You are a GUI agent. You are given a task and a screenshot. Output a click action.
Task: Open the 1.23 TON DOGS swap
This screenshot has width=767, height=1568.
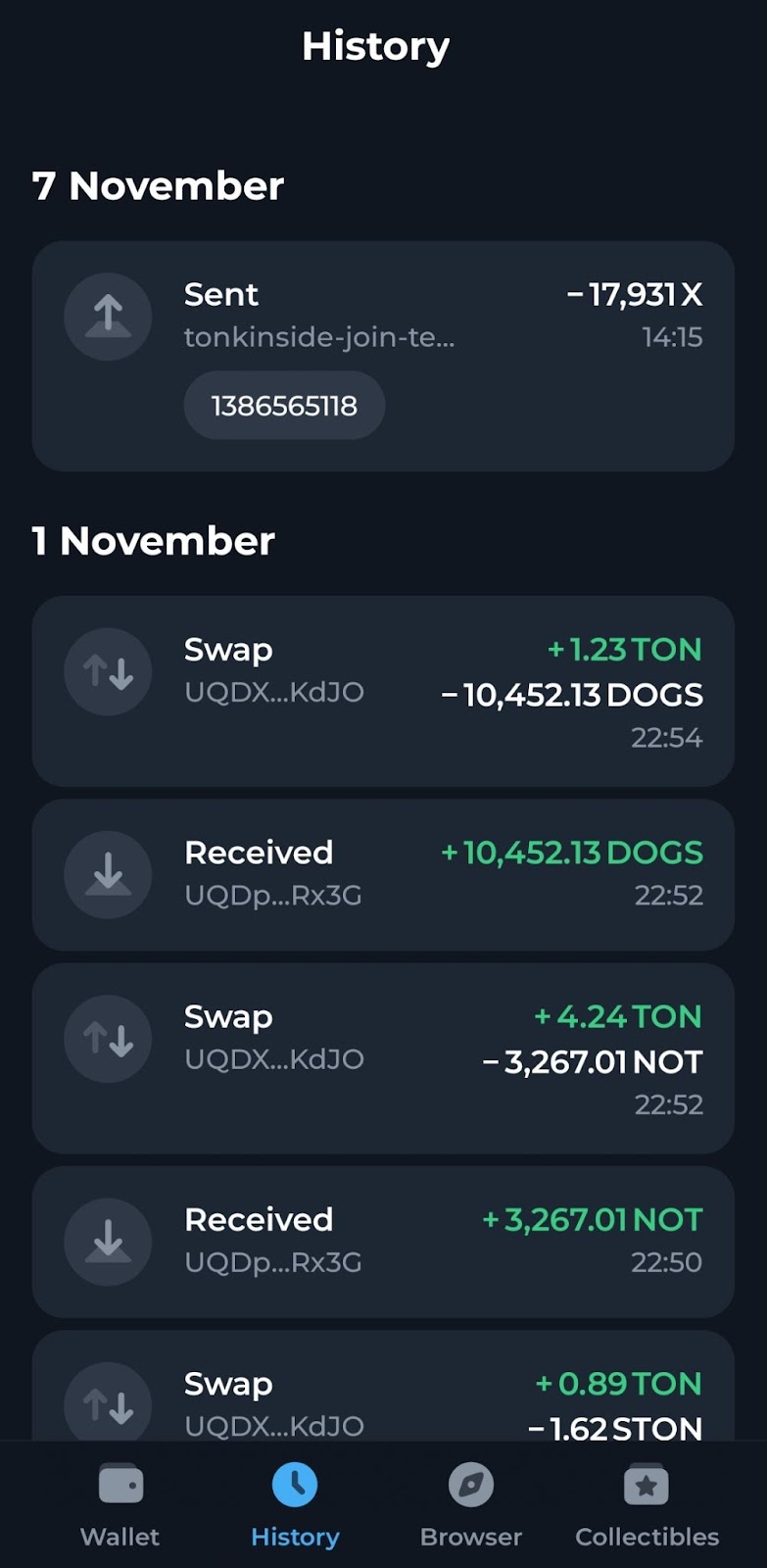(383, 691)
